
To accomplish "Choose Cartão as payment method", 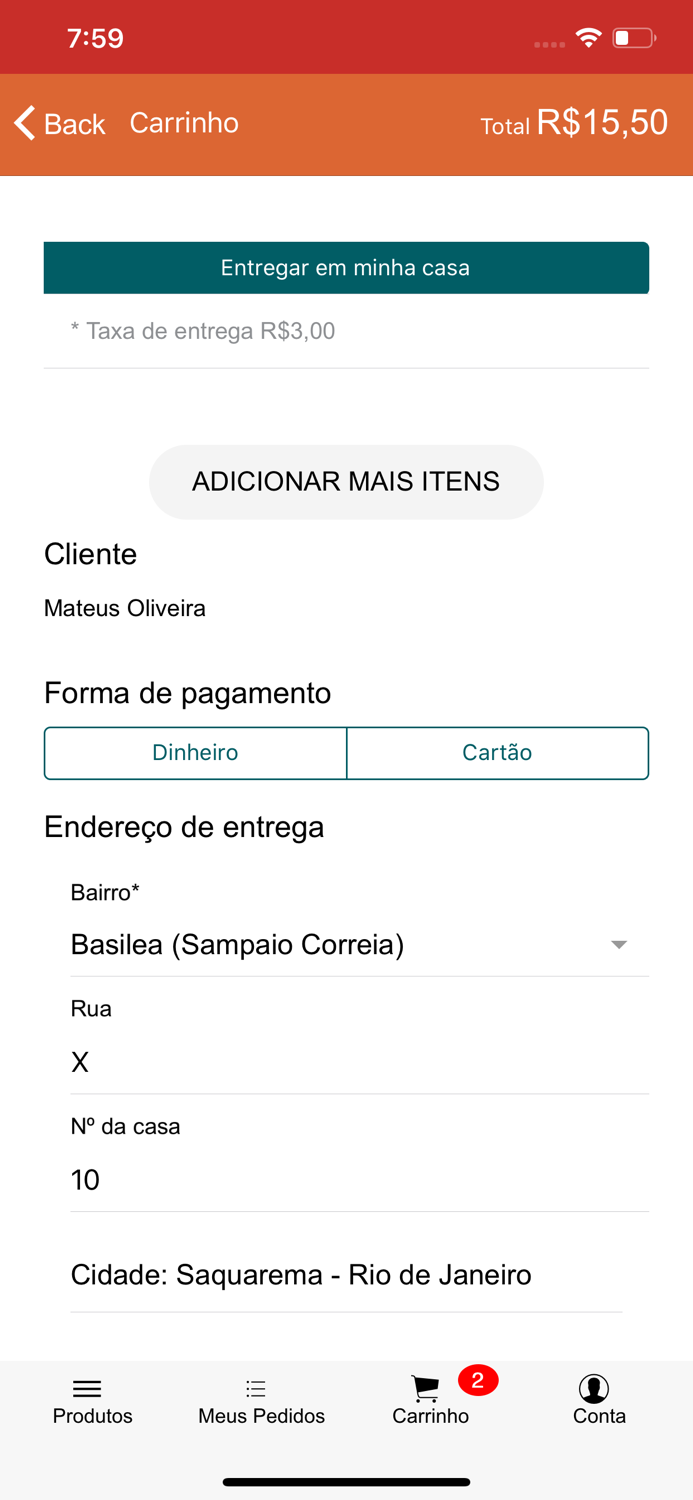I will pyautogui.click(x=497, y=753).
